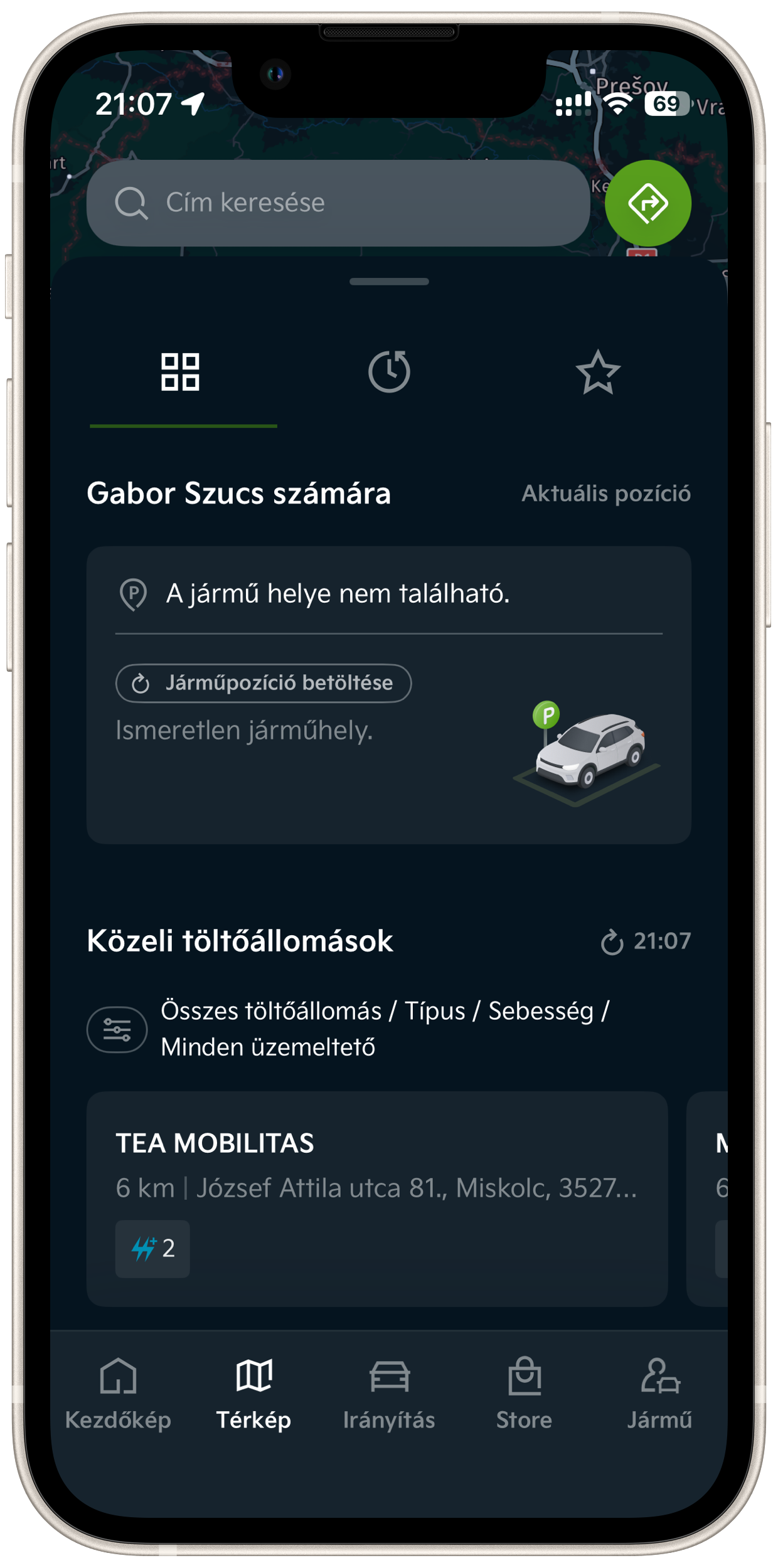Open charging station filter settings
This screenshot has height=1568, width=778.
pos(117,1029)
